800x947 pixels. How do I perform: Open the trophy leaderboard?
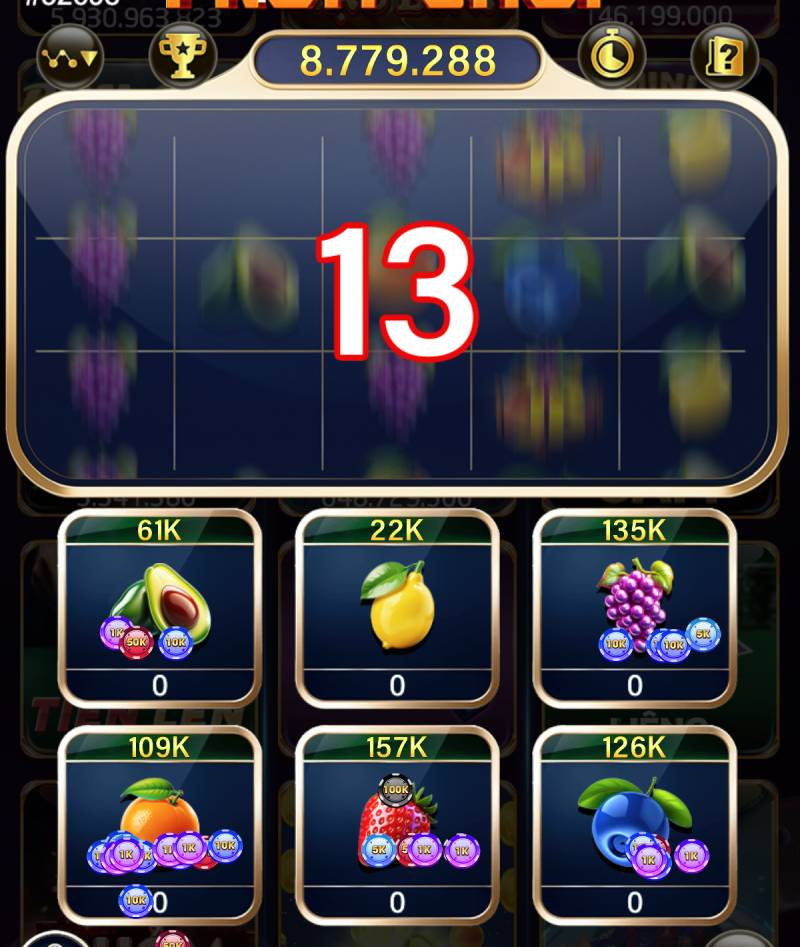click(183, 57)
